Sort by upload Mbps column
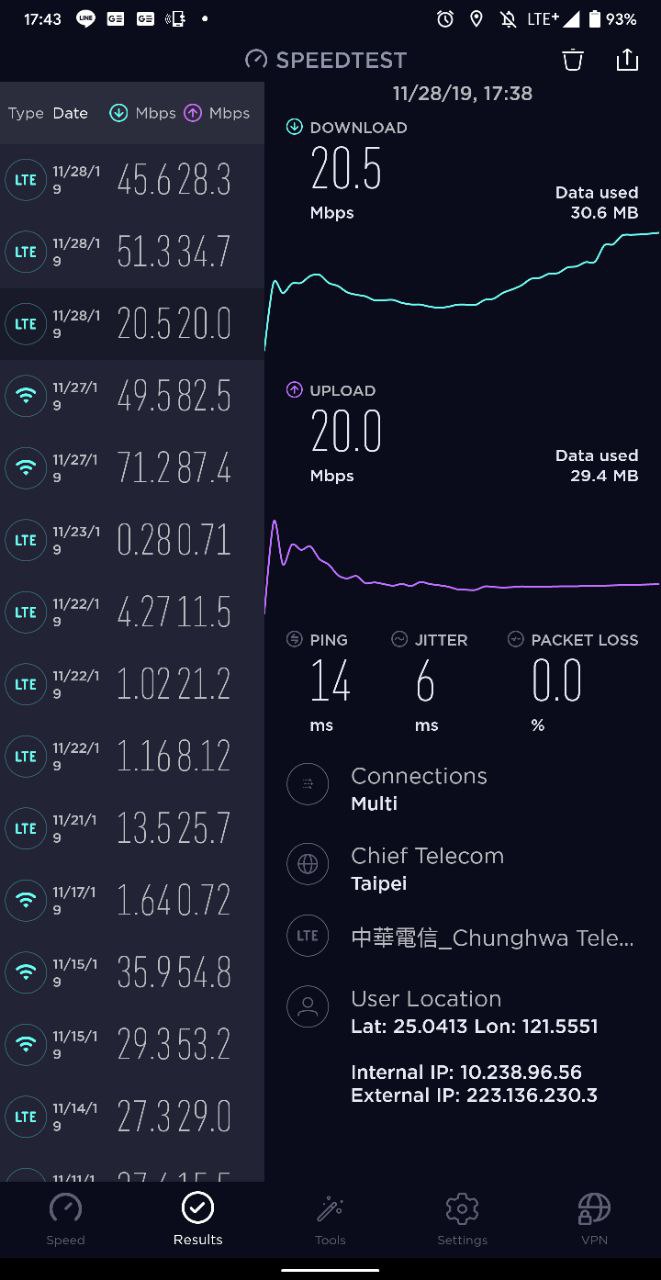This screenshot has width=661, height=1280. pyautogui.click(x=216, y=113)
